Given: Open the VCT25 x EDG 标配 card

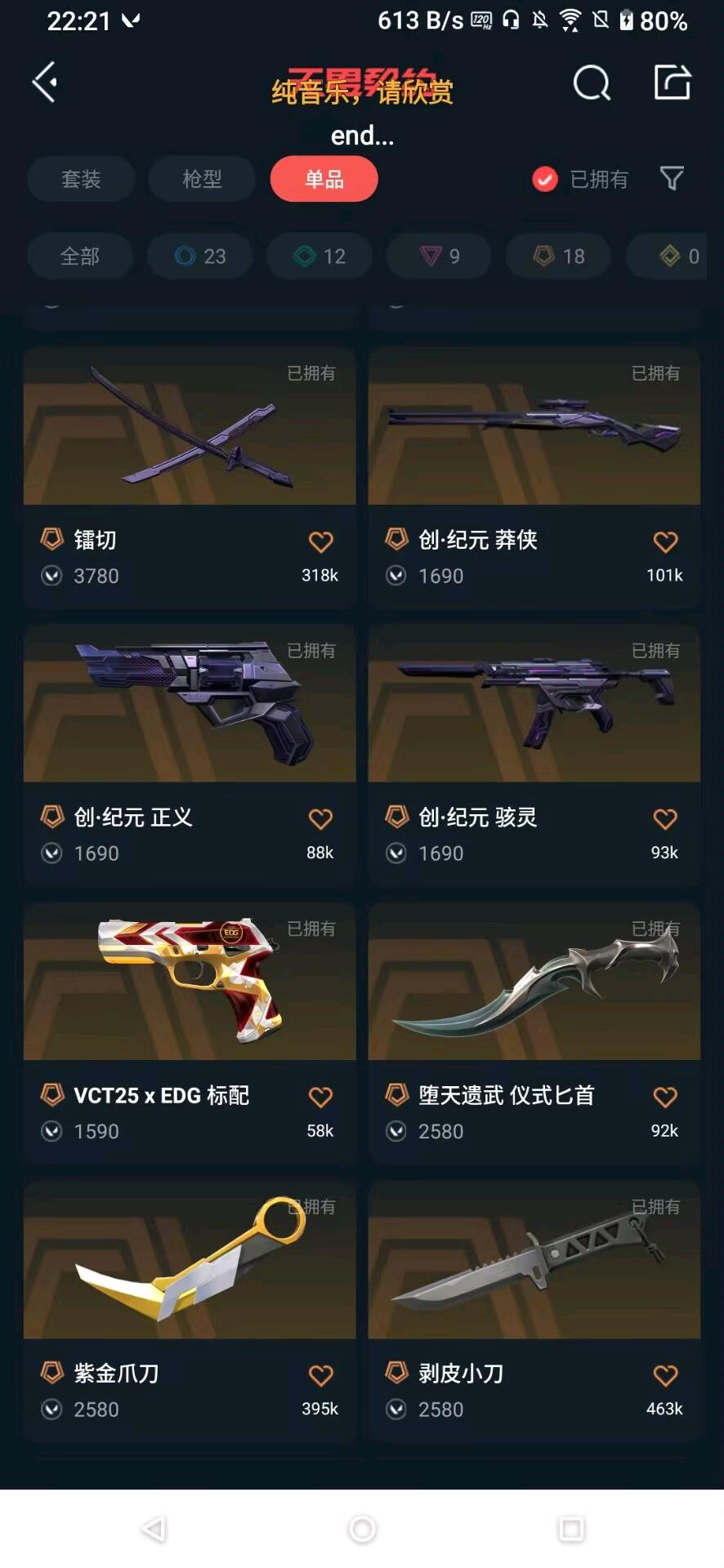Looking at the screenshot, I should 190,1033.
